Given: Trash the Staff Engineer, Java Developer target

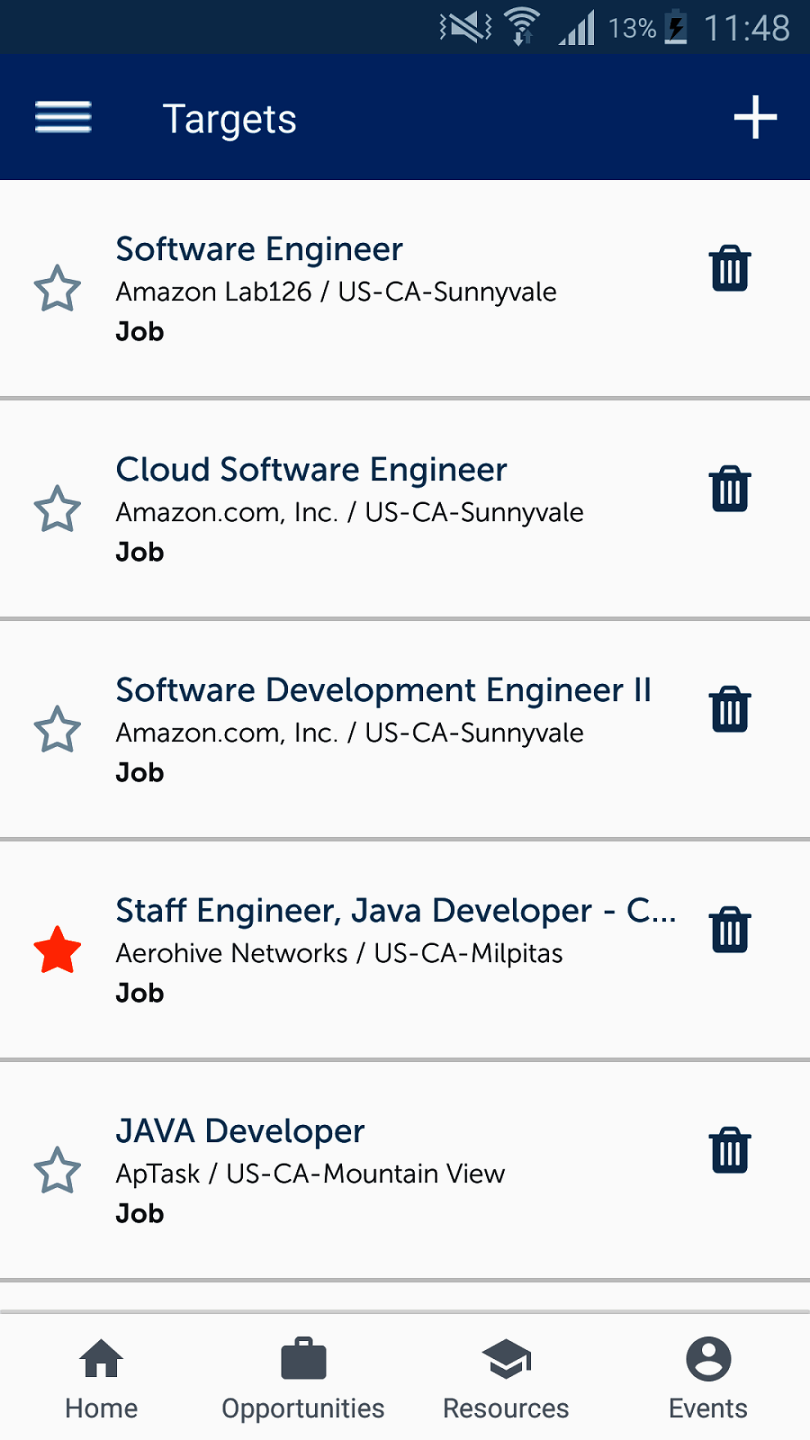Looking at the screenshot, I should point(730,930).
